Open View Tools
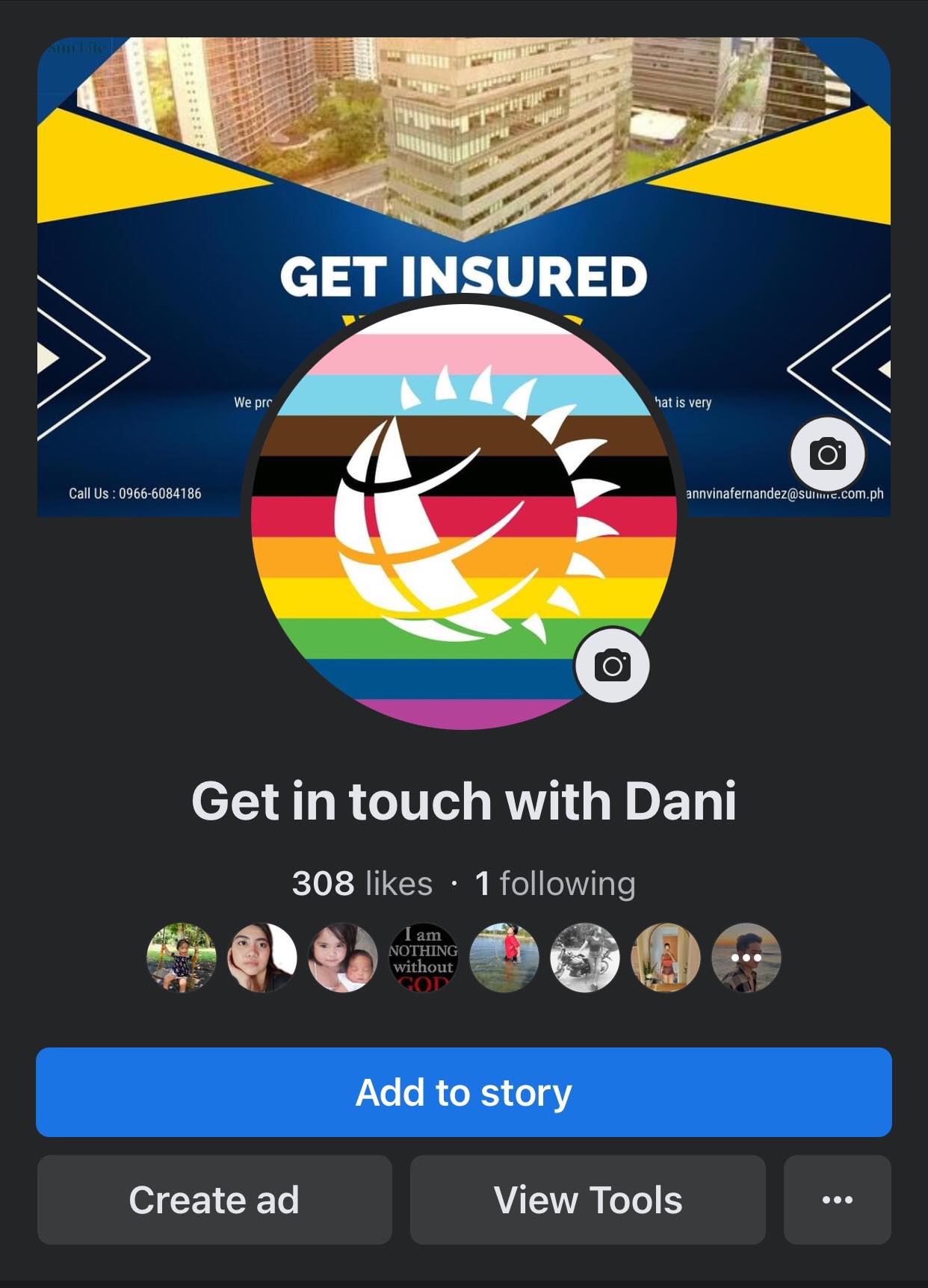Image resolution: width=928 pixels, height=1288 pixels. pyautogui.click(x=587, y=1200)
